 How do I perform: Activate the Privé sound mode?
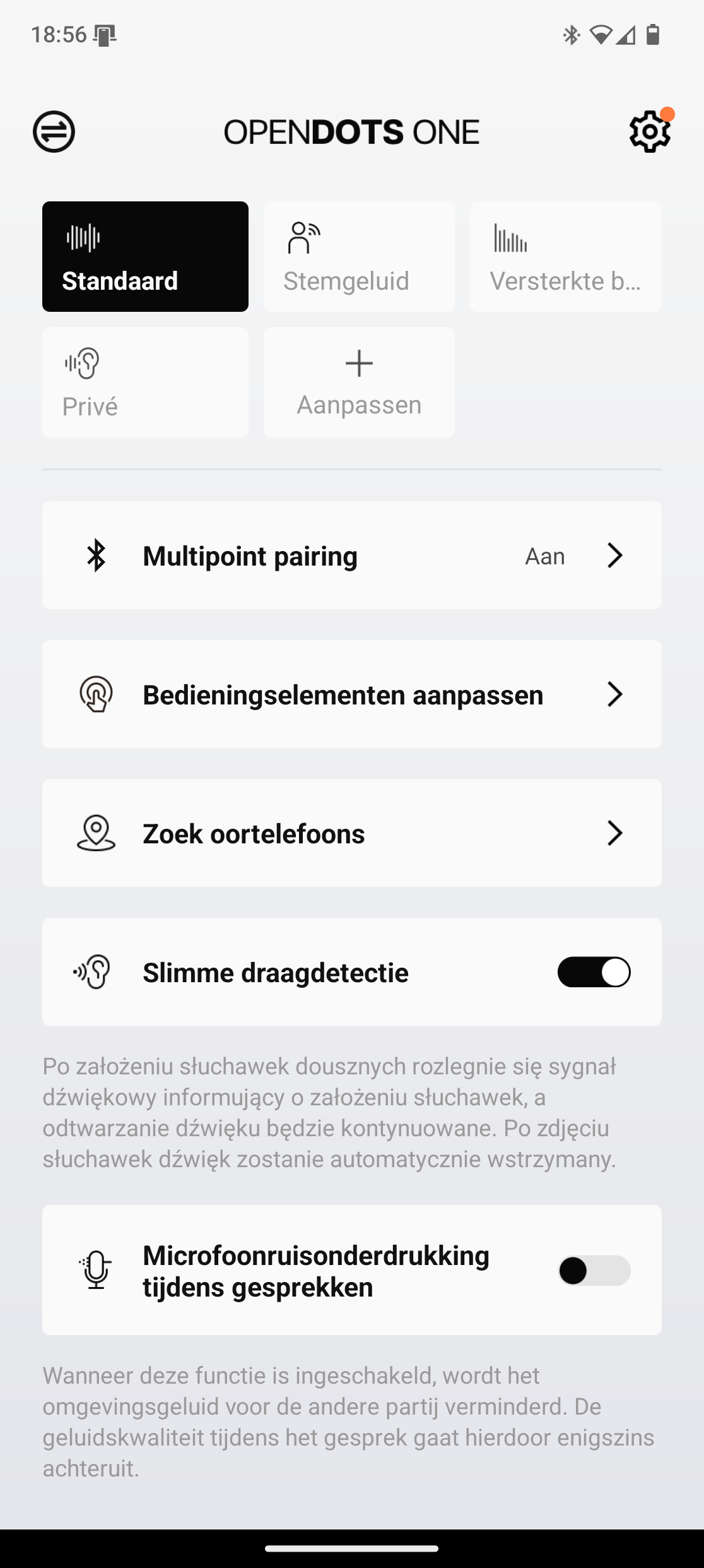(145, 382)
